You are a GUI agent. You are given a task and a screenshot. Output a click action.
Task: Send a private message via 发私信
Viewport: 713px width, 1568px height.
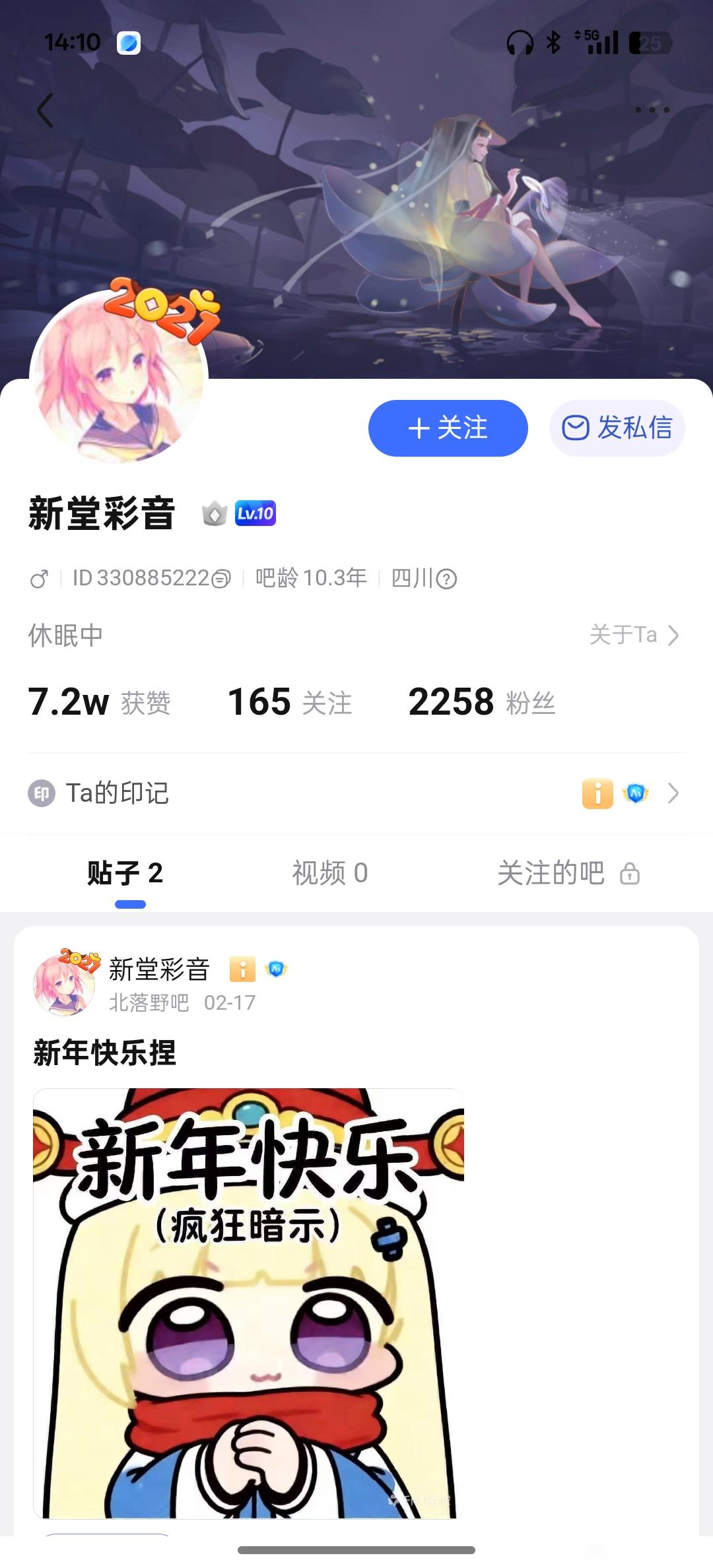click(617, 428)
